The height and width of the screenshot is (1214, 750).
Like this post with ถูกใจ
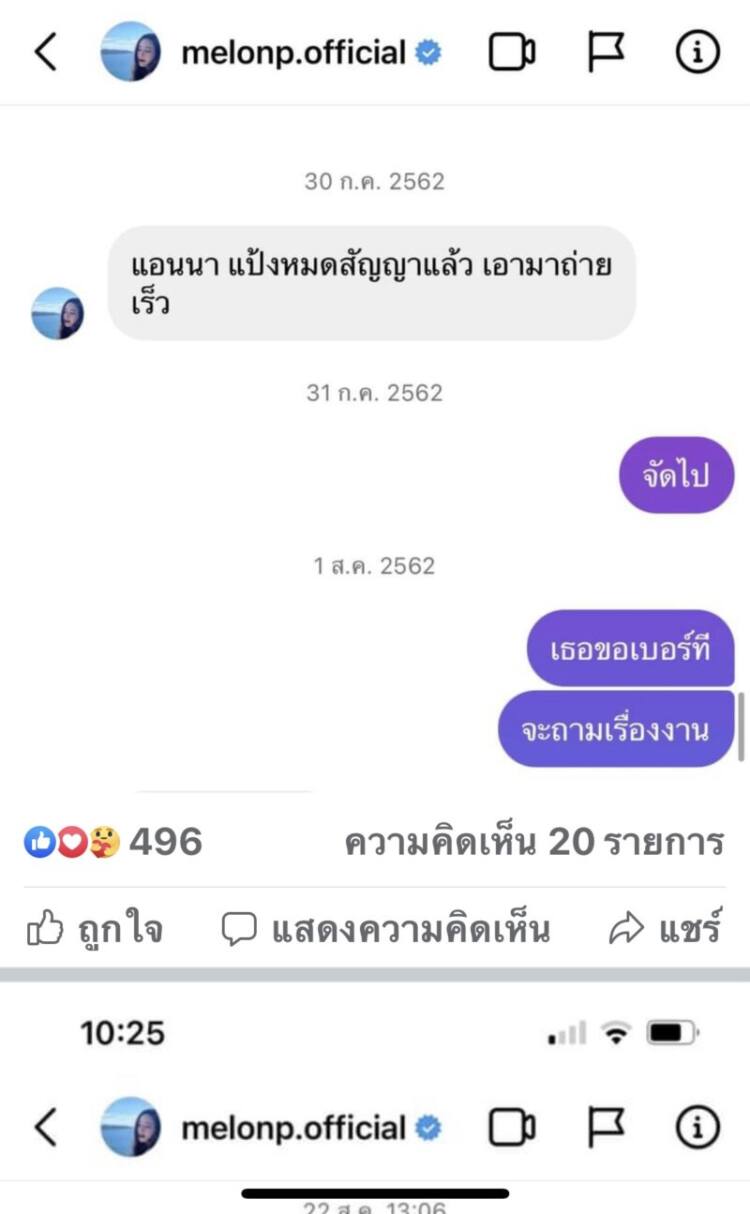[x=95, y=930]
